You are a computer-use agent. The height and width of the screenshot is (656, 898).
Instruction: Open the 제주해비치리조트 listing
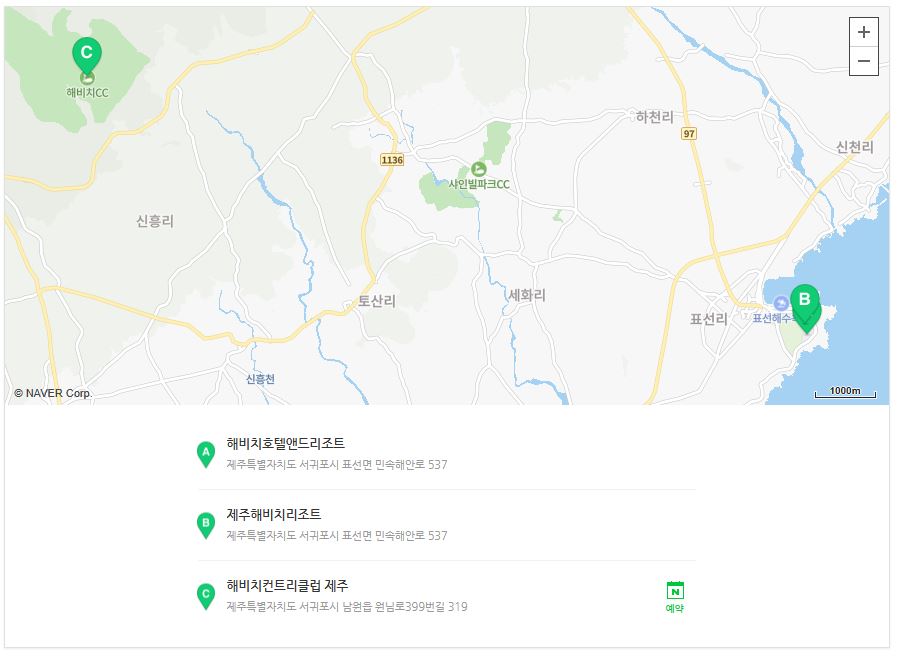[x=273, y=514]
